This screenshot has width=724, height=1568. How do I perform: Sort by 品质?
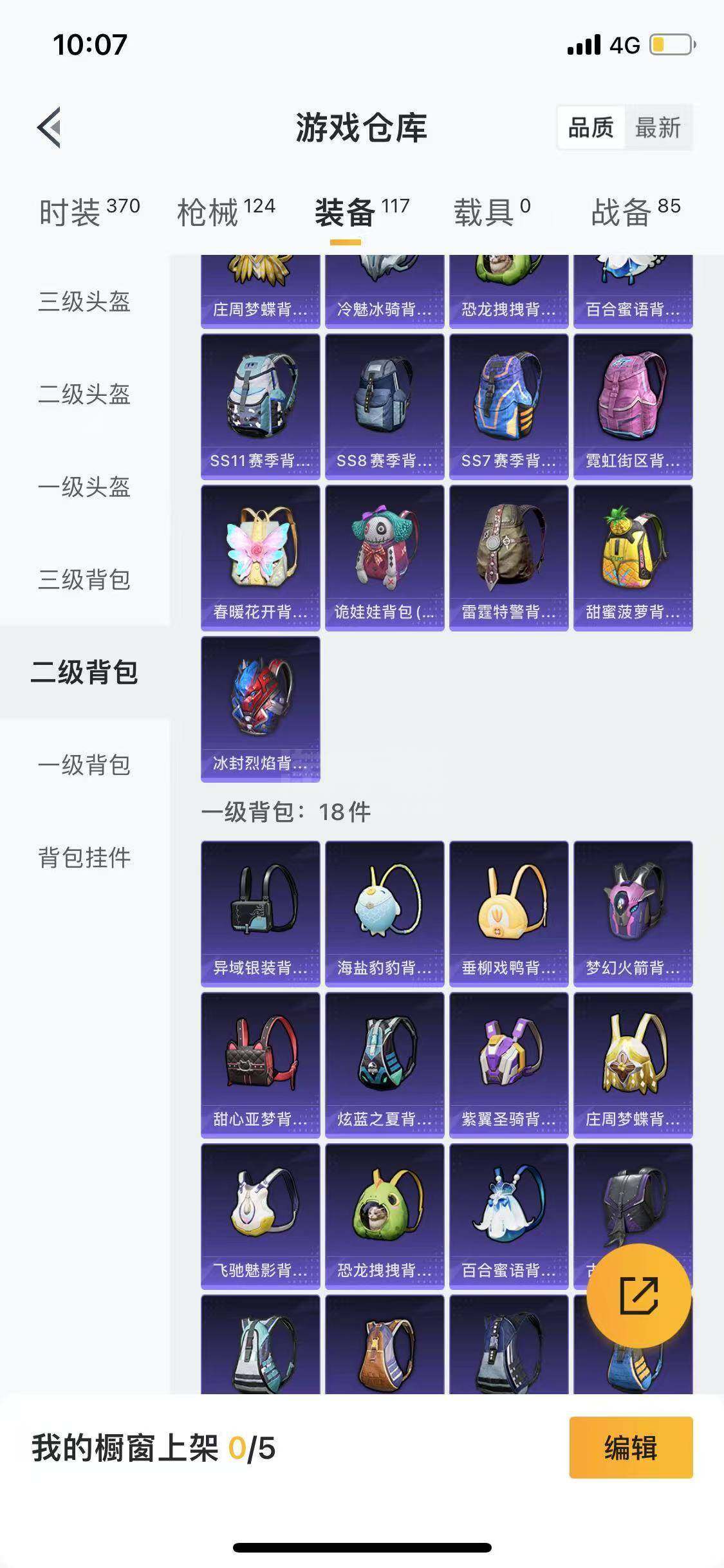coord(591,127)
